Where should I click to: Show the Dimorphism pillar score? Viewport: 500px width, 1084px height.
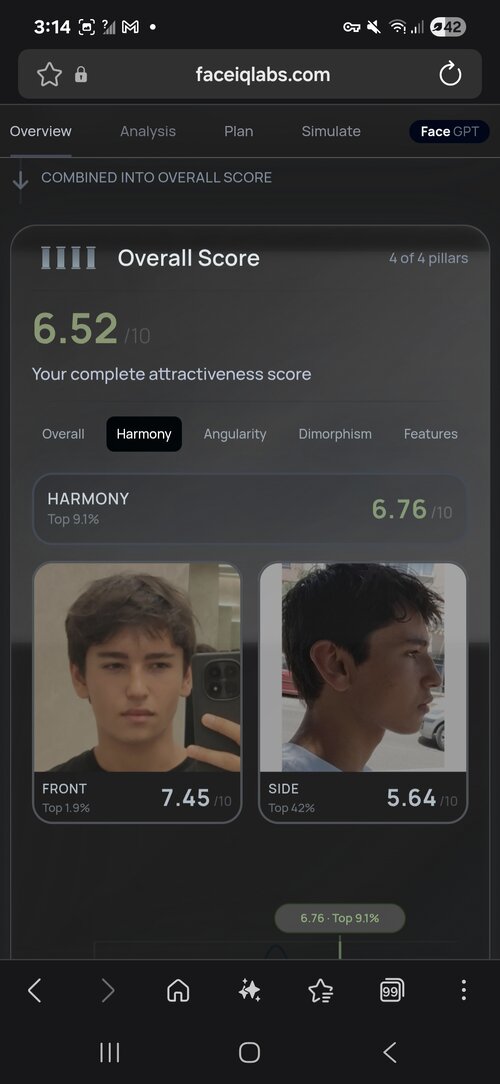coord(335,434)
